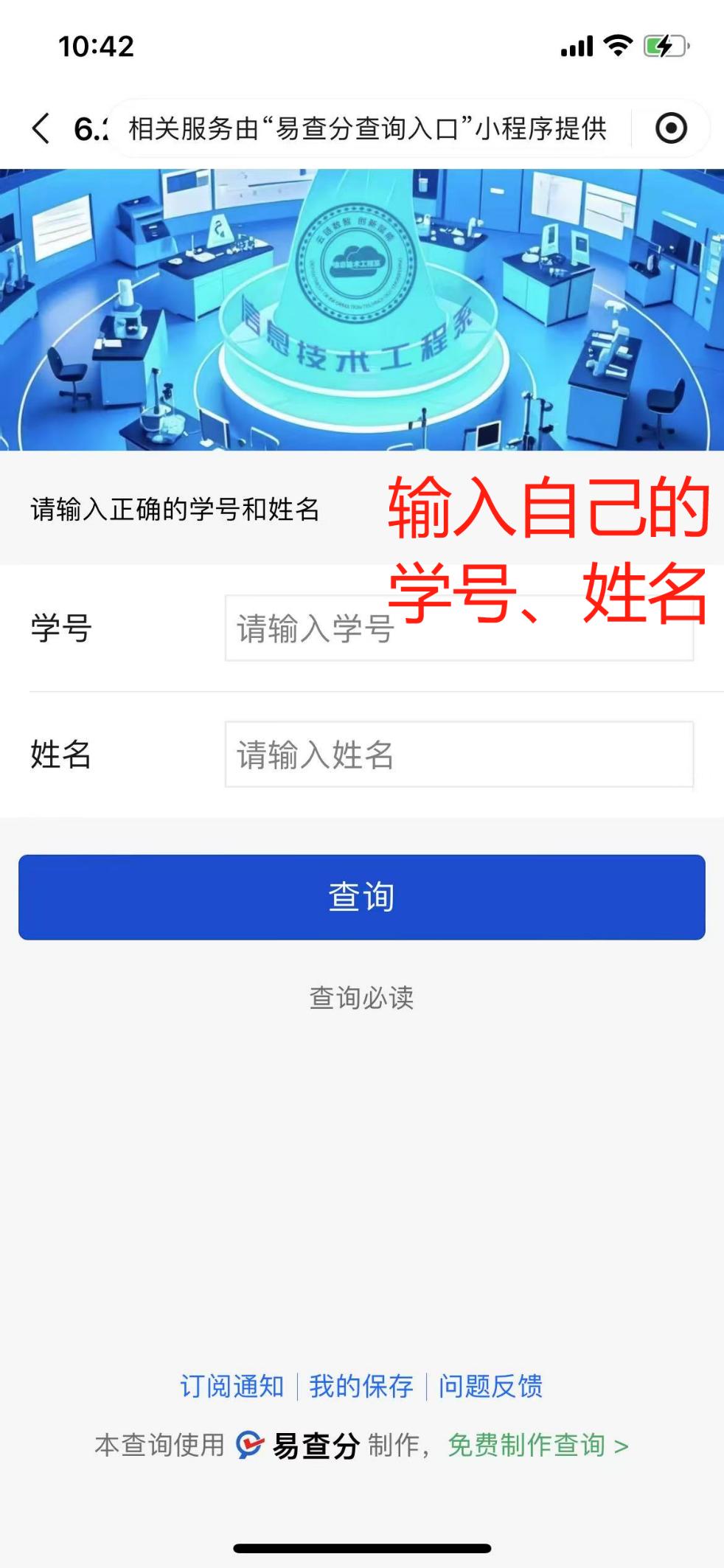Screen dimensions: 724x1568
Task: Open 免费制作查询 link
Action: (x=538, y=1446)
